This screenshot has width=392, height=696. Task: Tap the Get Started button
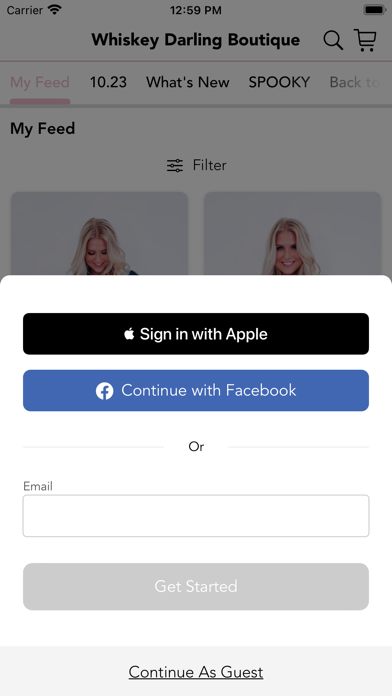196,586
